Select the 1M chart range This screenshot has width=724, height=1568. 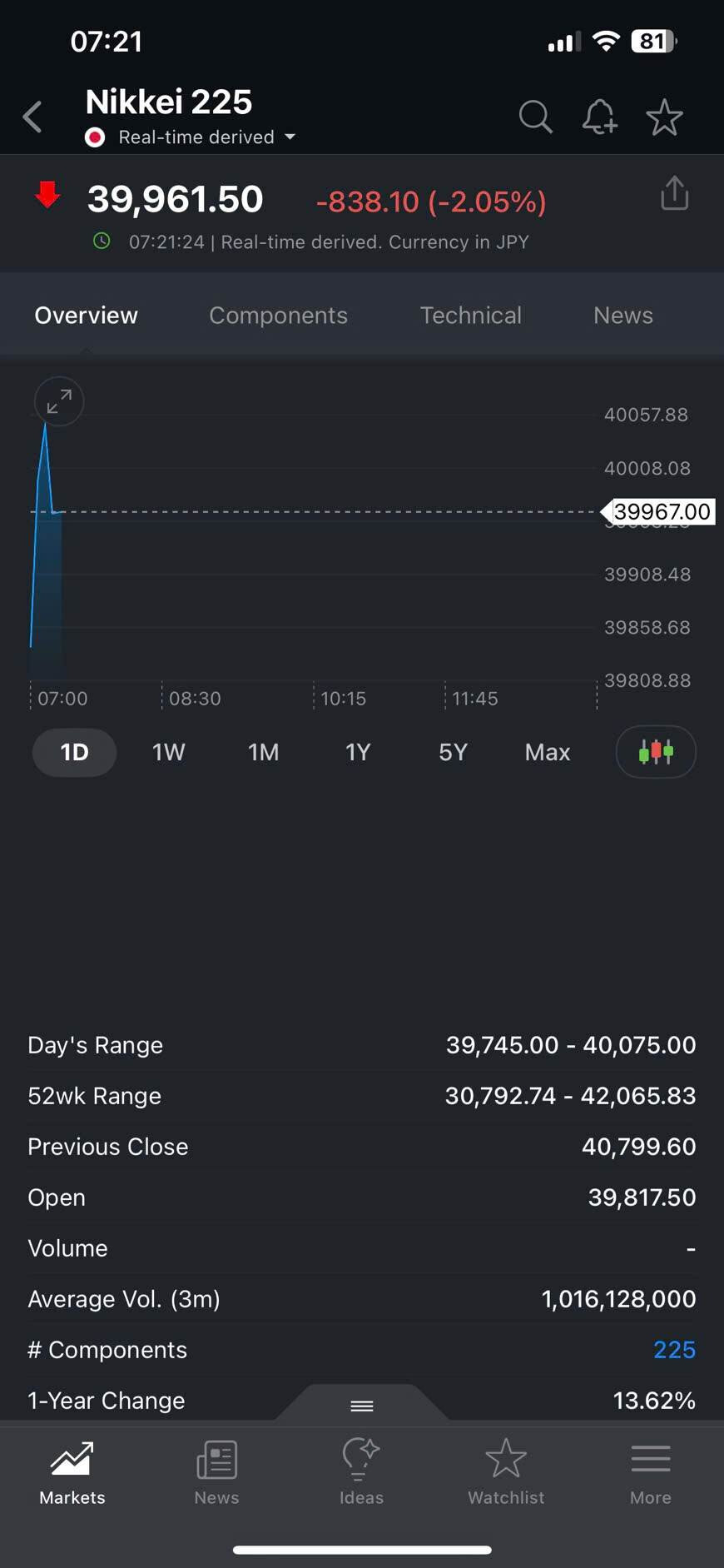click(263, 753)
